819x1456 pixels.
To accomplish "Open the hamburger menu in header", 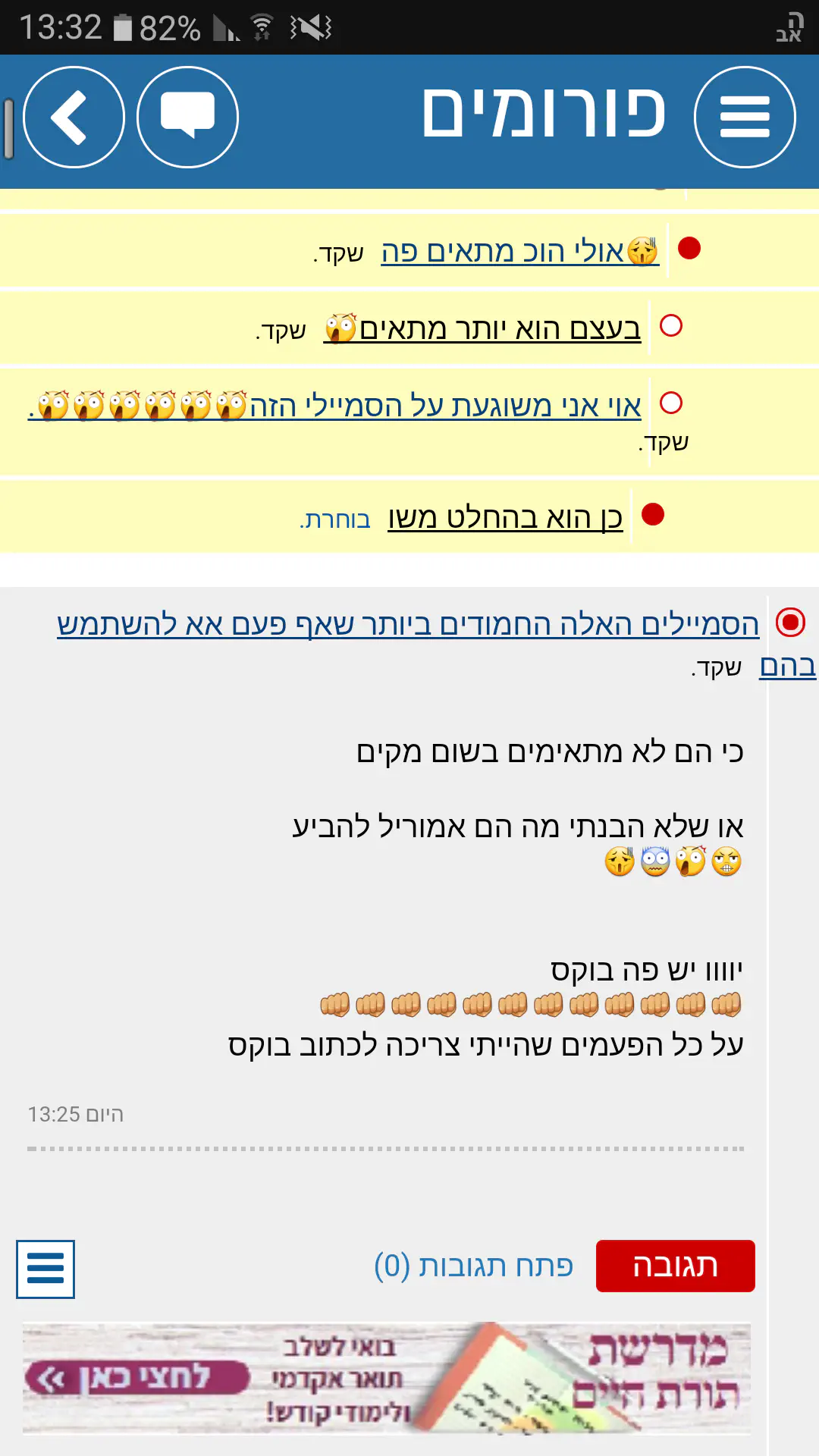I will pos(745,117).
